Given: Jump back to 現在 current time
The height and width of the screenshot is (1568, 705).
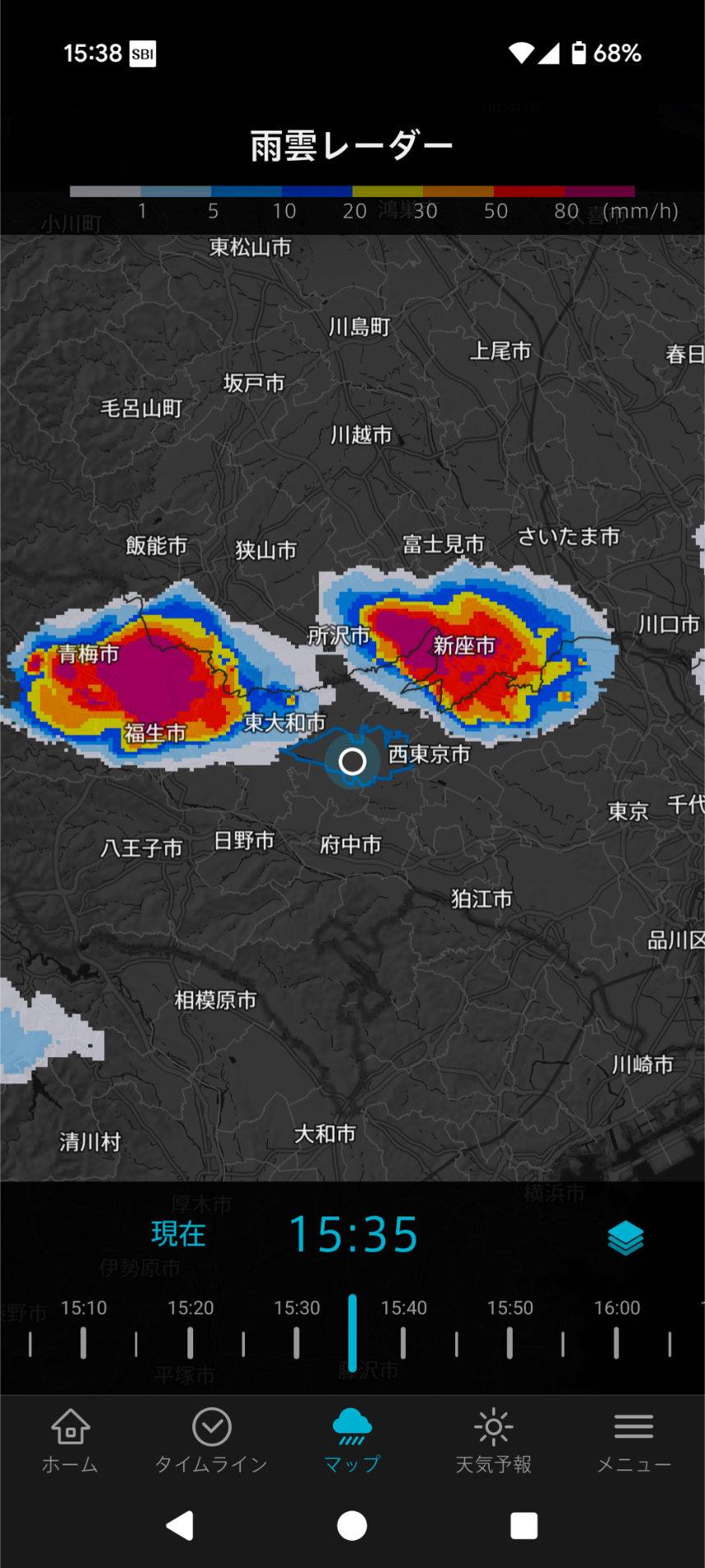Looking at the screenshot, I should coord(178,1234).
